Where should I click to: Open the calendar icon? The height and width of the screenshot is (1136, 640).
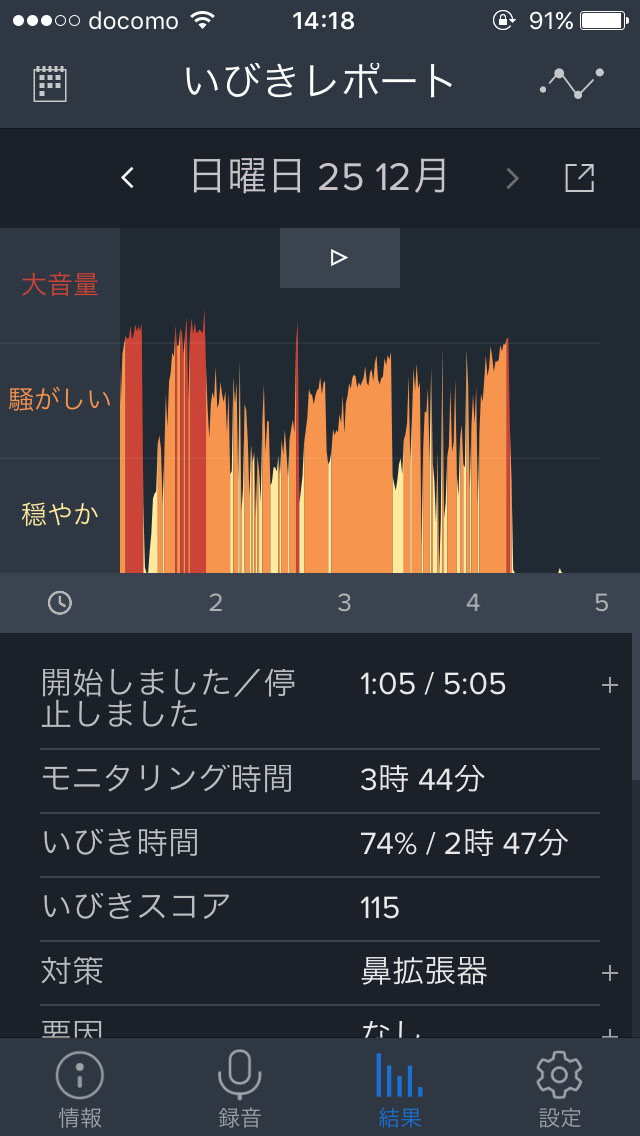[x=50, y=83]
